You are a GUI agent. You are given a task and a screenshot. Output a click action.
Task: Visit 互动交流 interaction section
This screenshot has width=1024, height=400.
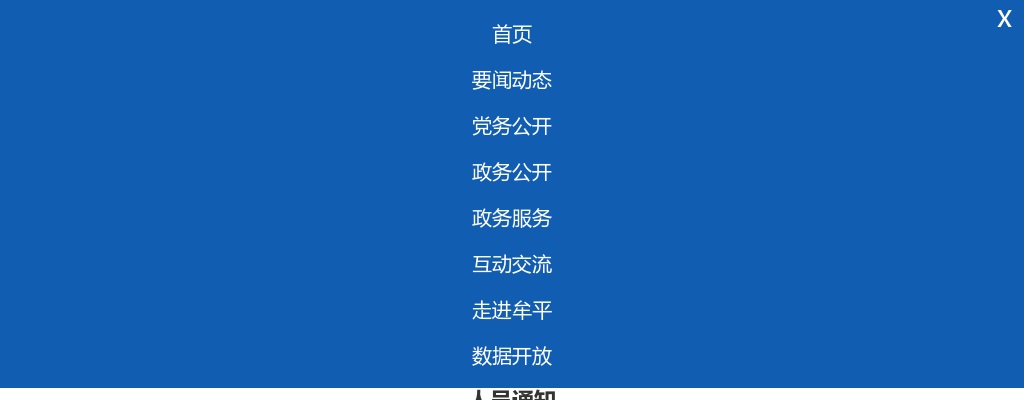[512, 265]
